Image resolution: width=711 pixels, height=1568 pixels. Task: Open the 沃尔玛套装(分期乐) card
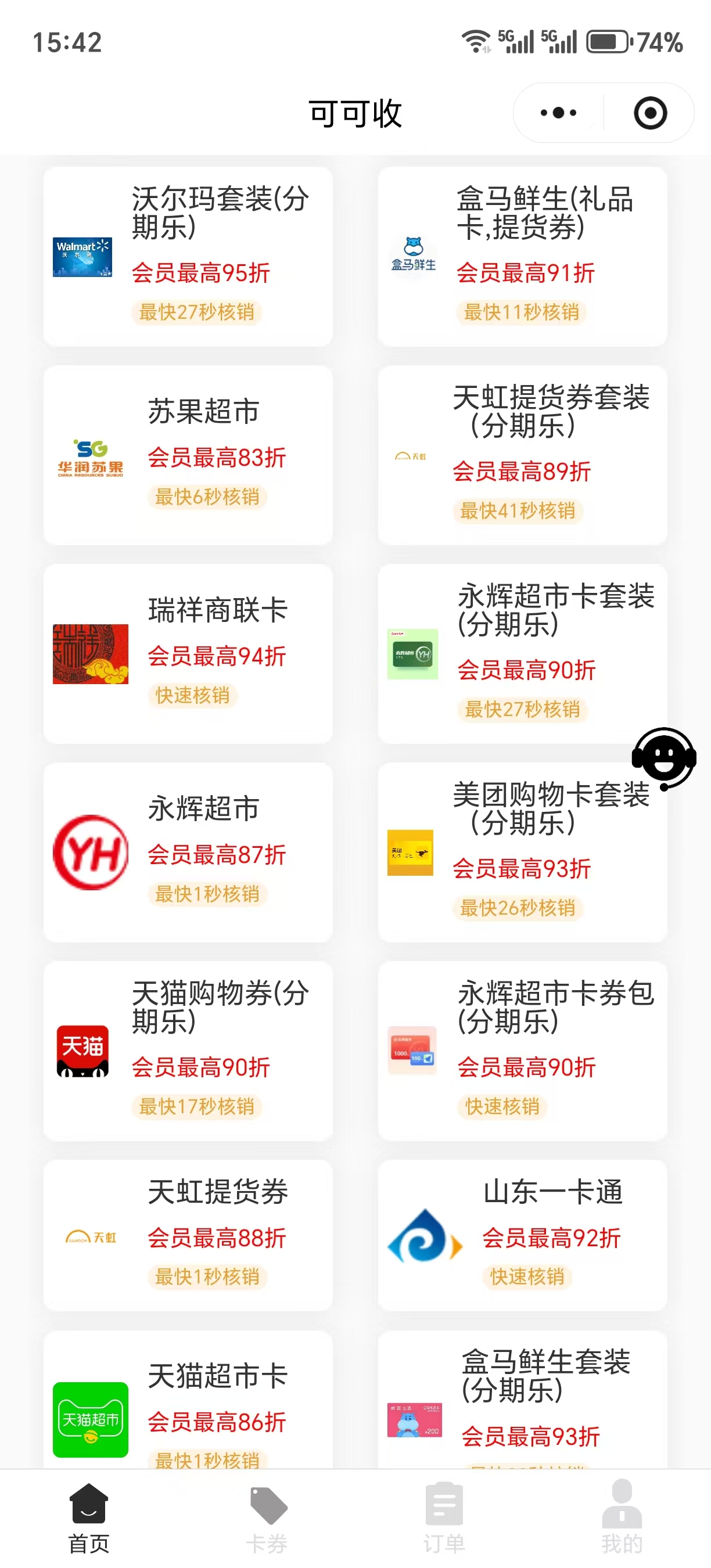(188, 256)
